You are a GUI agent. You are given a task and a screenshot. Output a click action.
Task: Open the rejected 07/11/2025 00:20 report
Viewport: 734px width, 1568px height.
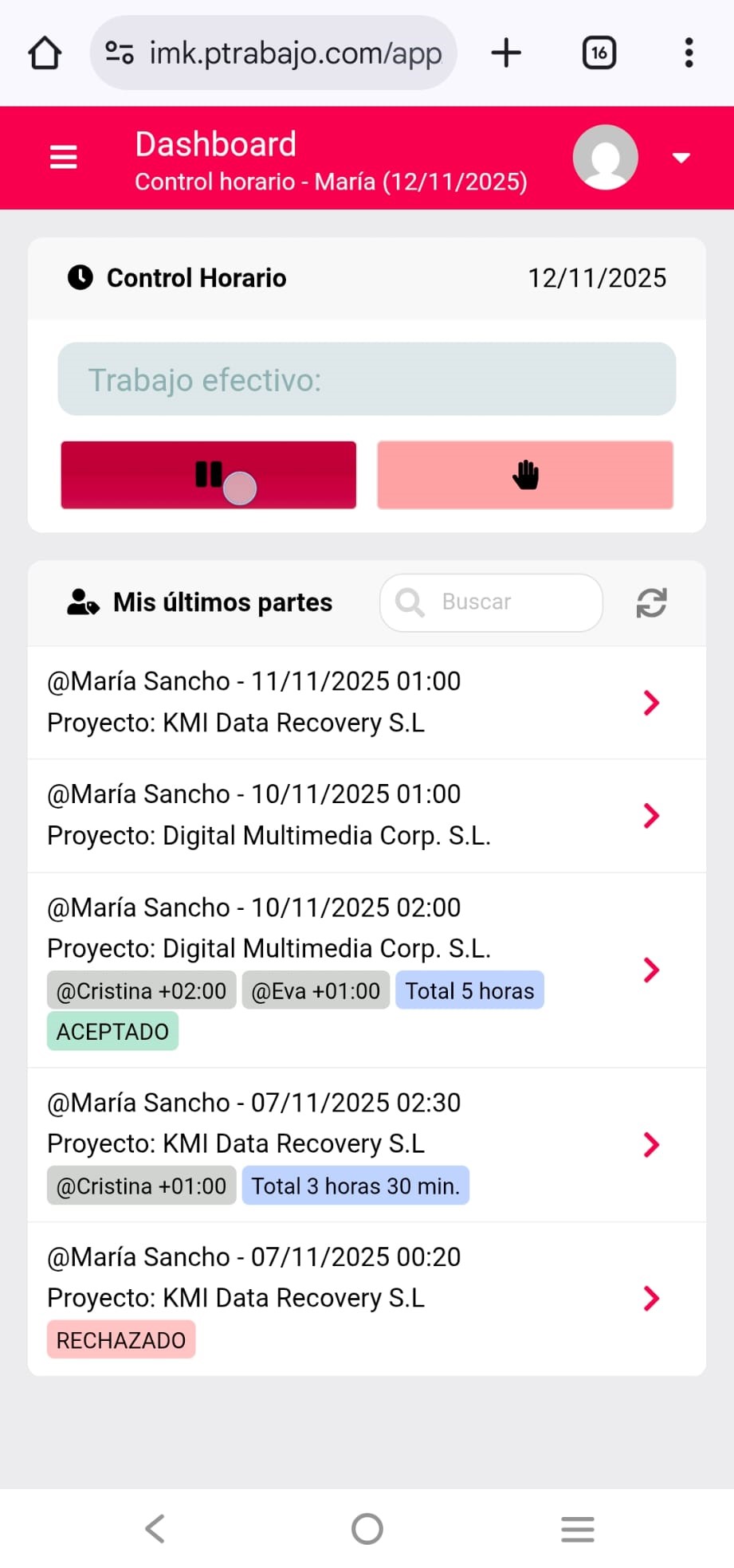click(x=650, y=1298)
